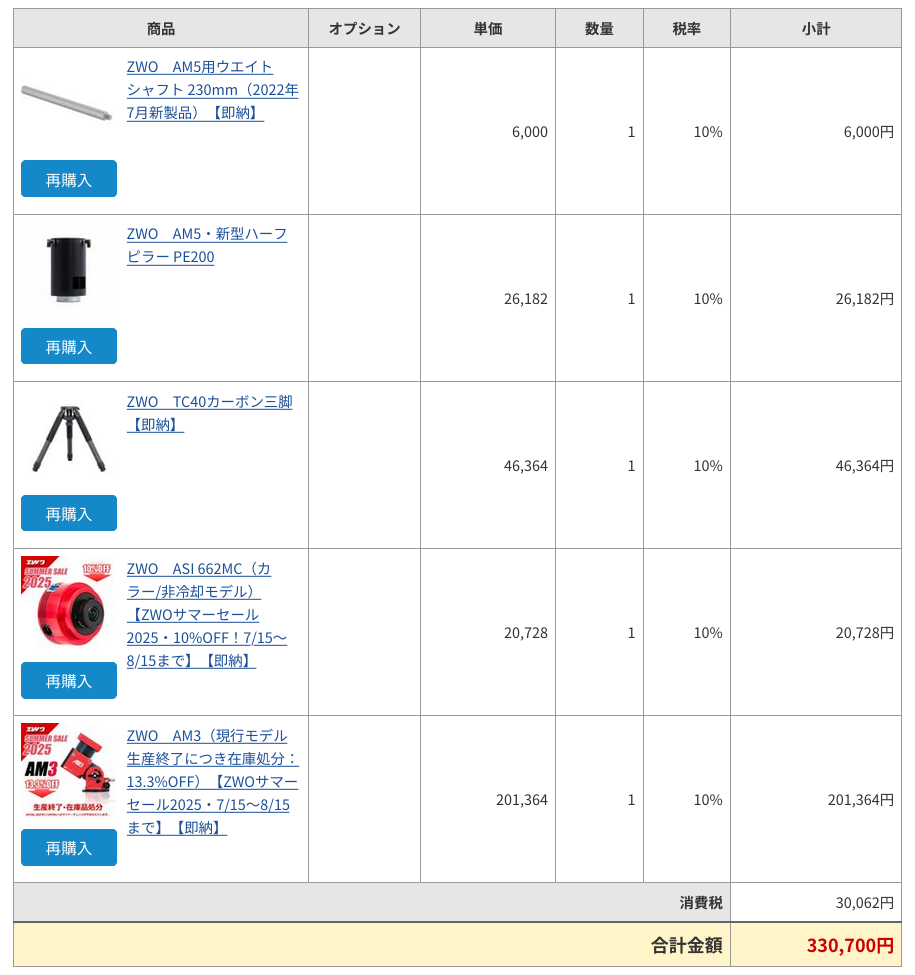Buy the ZWO AM3 again with 再購入
915x975 pixels.
[x=69, y=847]
